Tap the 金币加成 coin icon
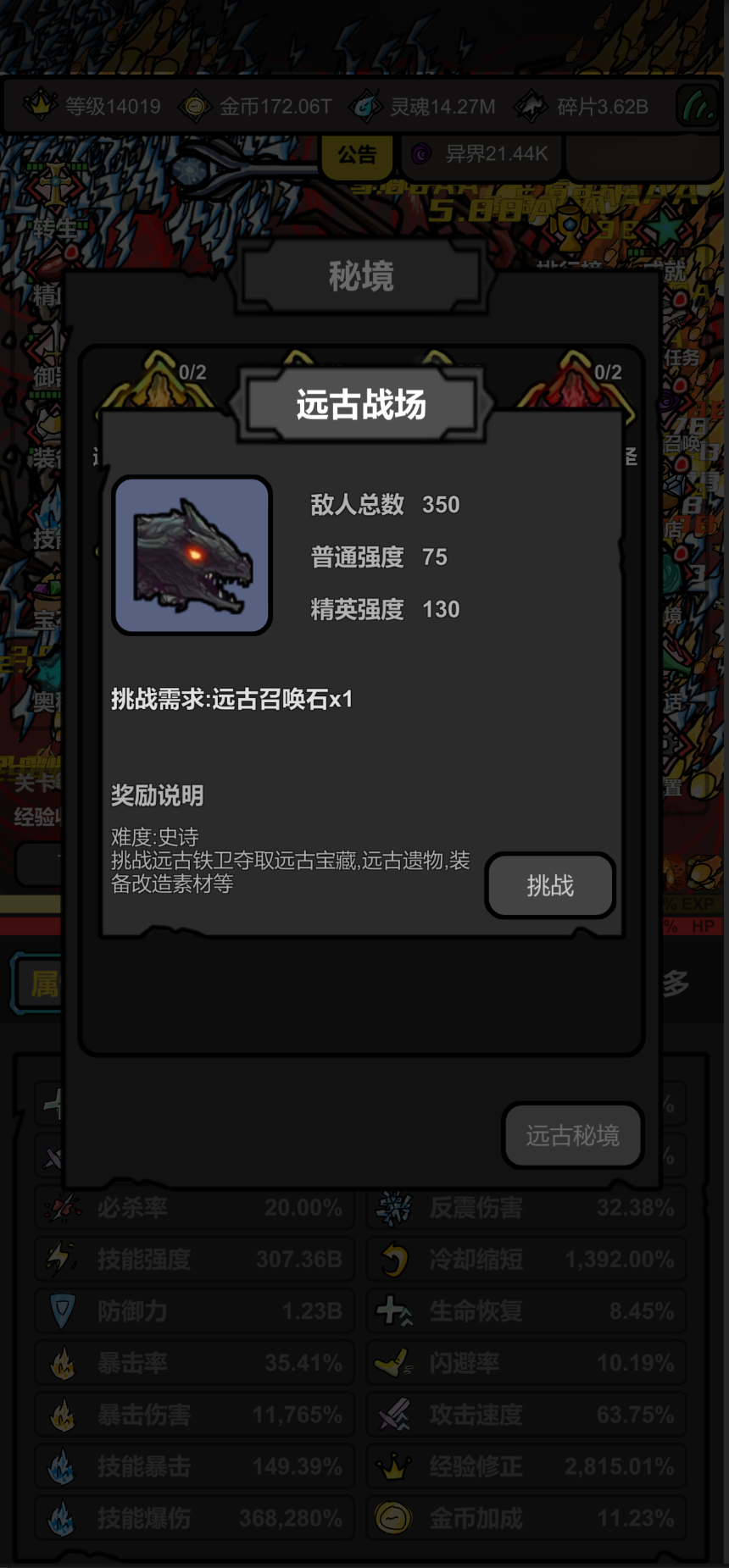 point(393,1517)
